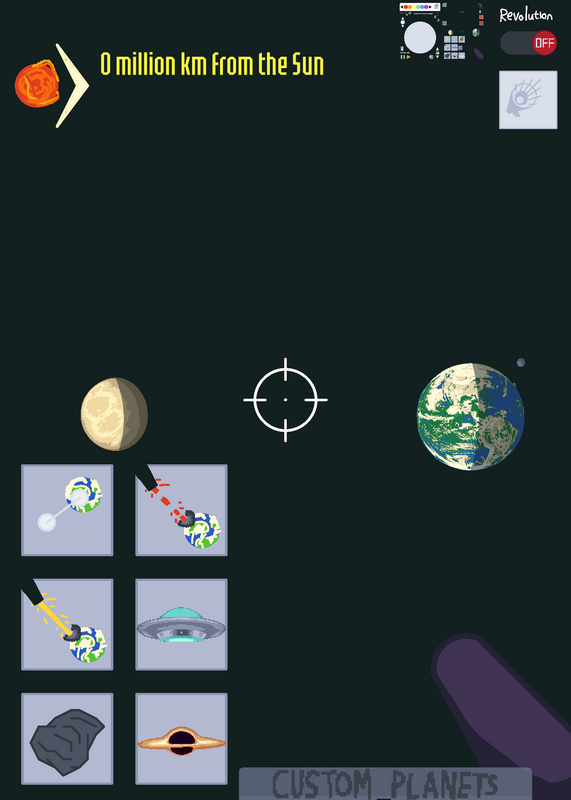
Task: Open the planet editor preview thumbnail
Action: [441, 32]
